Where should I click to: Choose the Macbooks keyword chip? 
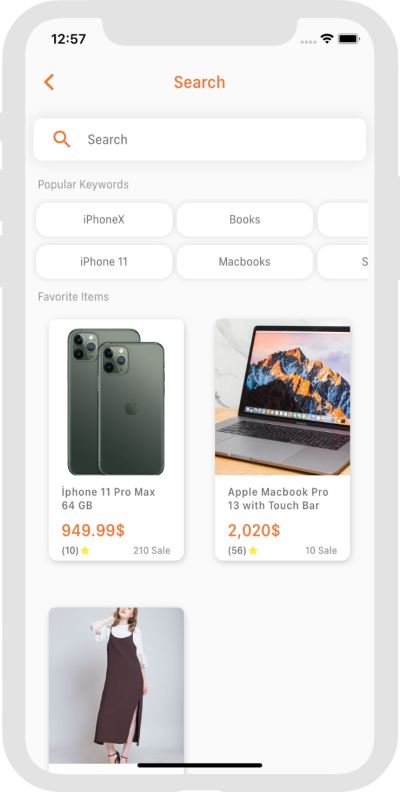(245, 262)
